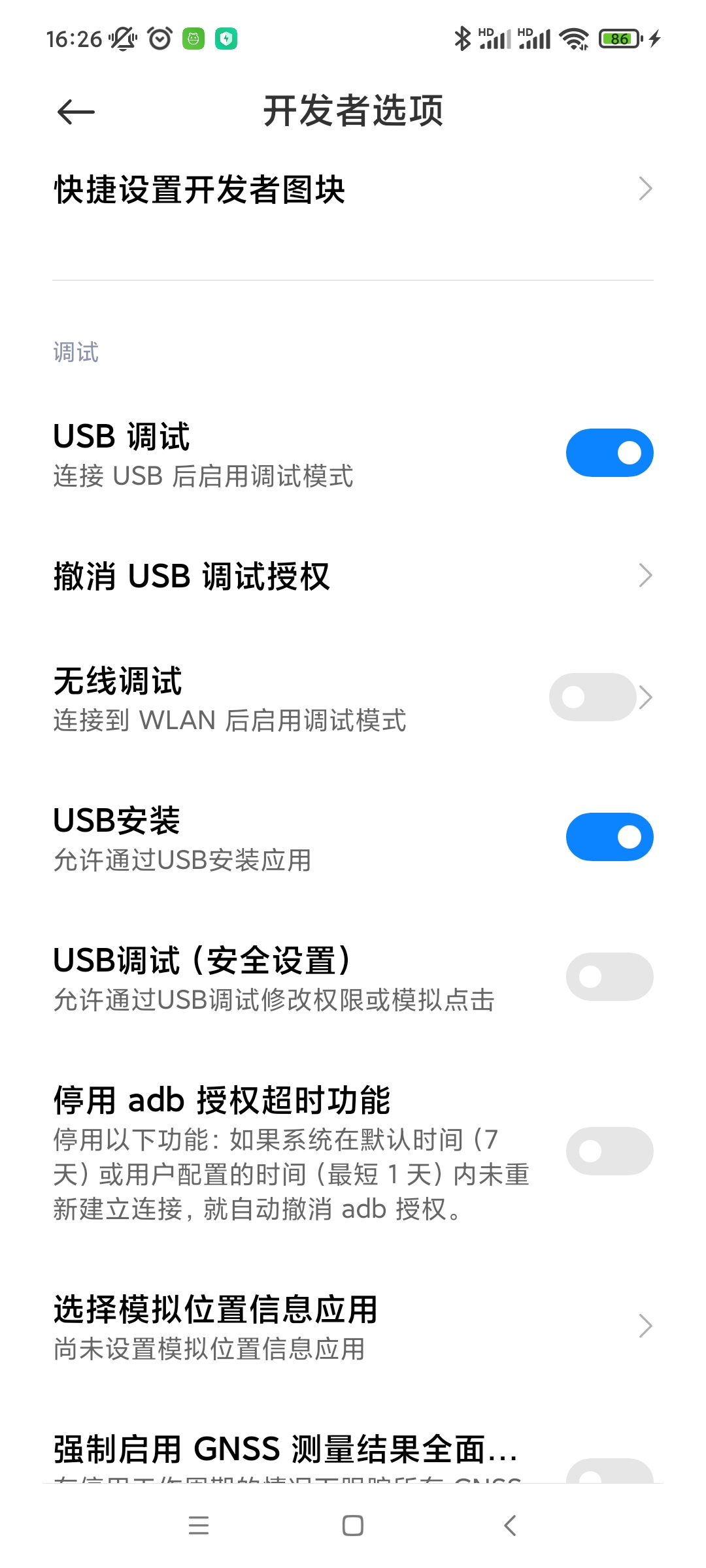
Task: Enable the 无线调试 toggle
Action: (594, 697)
